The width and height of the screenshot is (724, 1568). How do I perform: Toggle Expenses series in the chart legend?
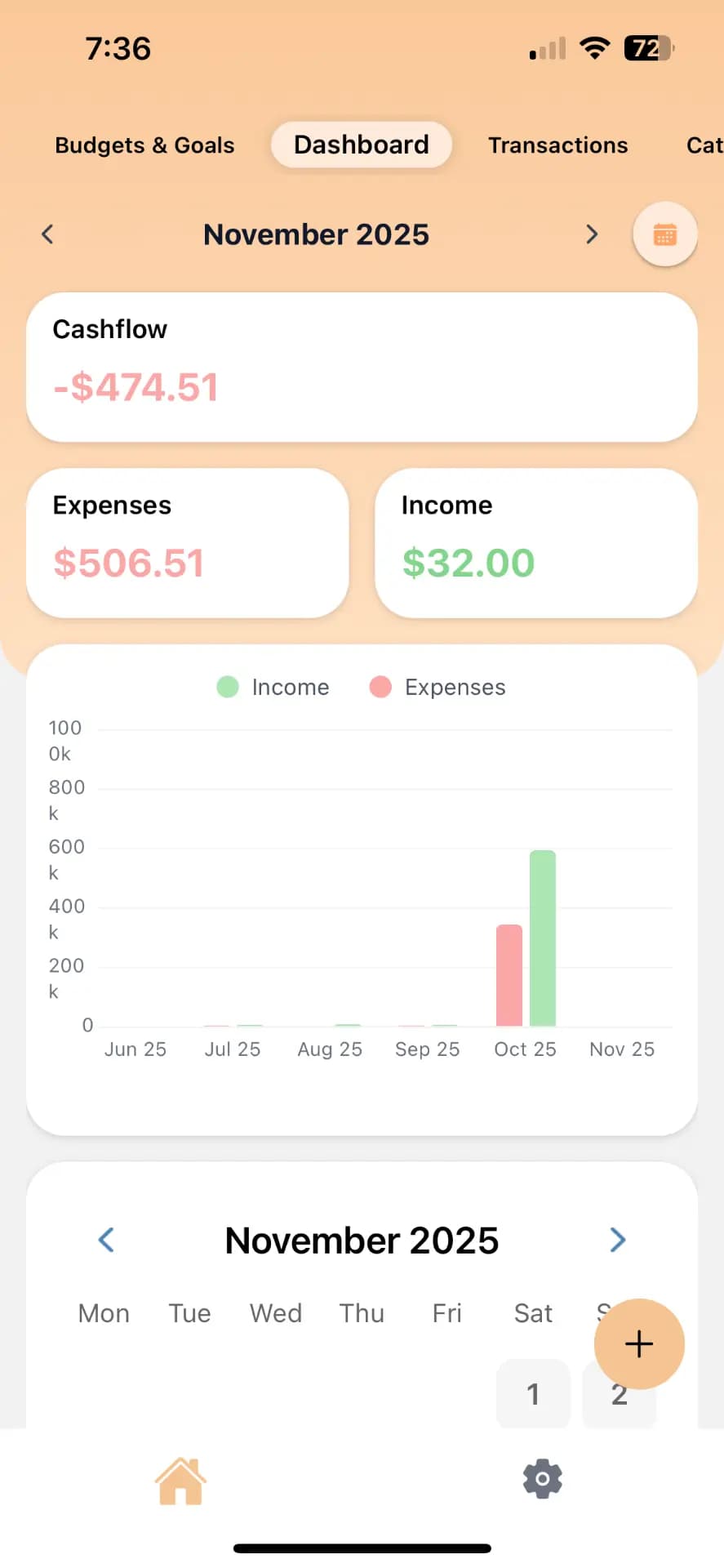(x=438, y=687)
